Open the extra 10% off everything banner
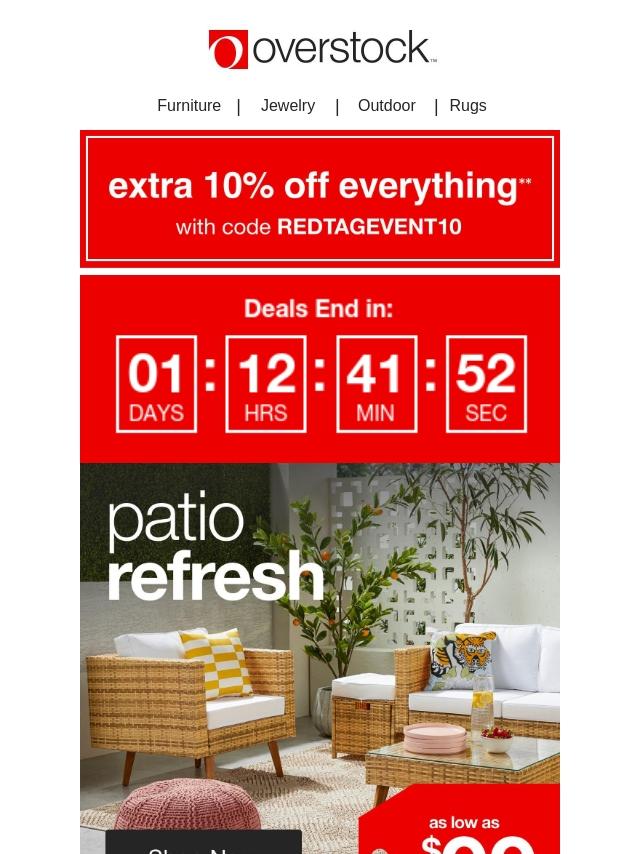Image resolution: width=640 pixels, height=854 pixels. pyautogui.click(x=320, y=199)
